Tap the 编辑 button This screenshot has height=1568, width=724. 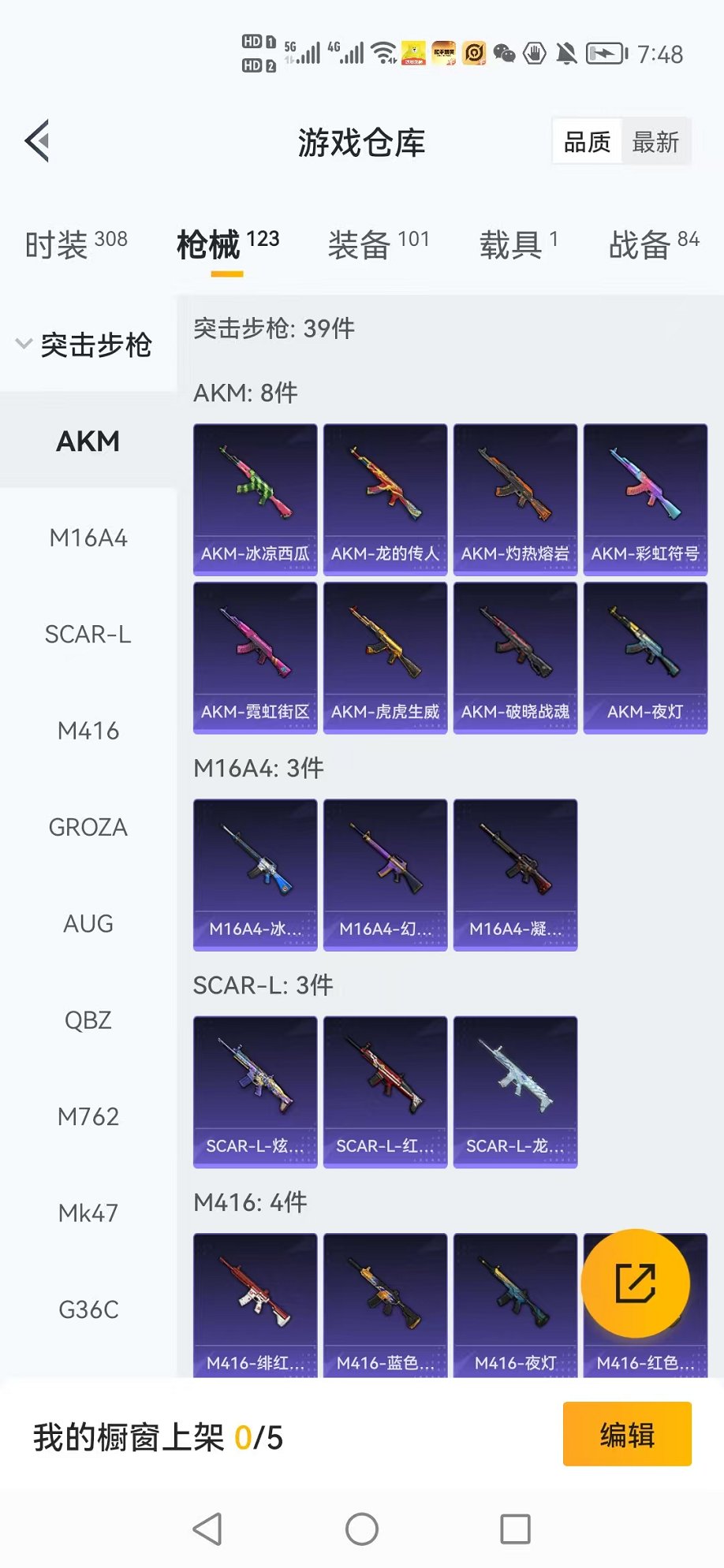pos(627,1434)
